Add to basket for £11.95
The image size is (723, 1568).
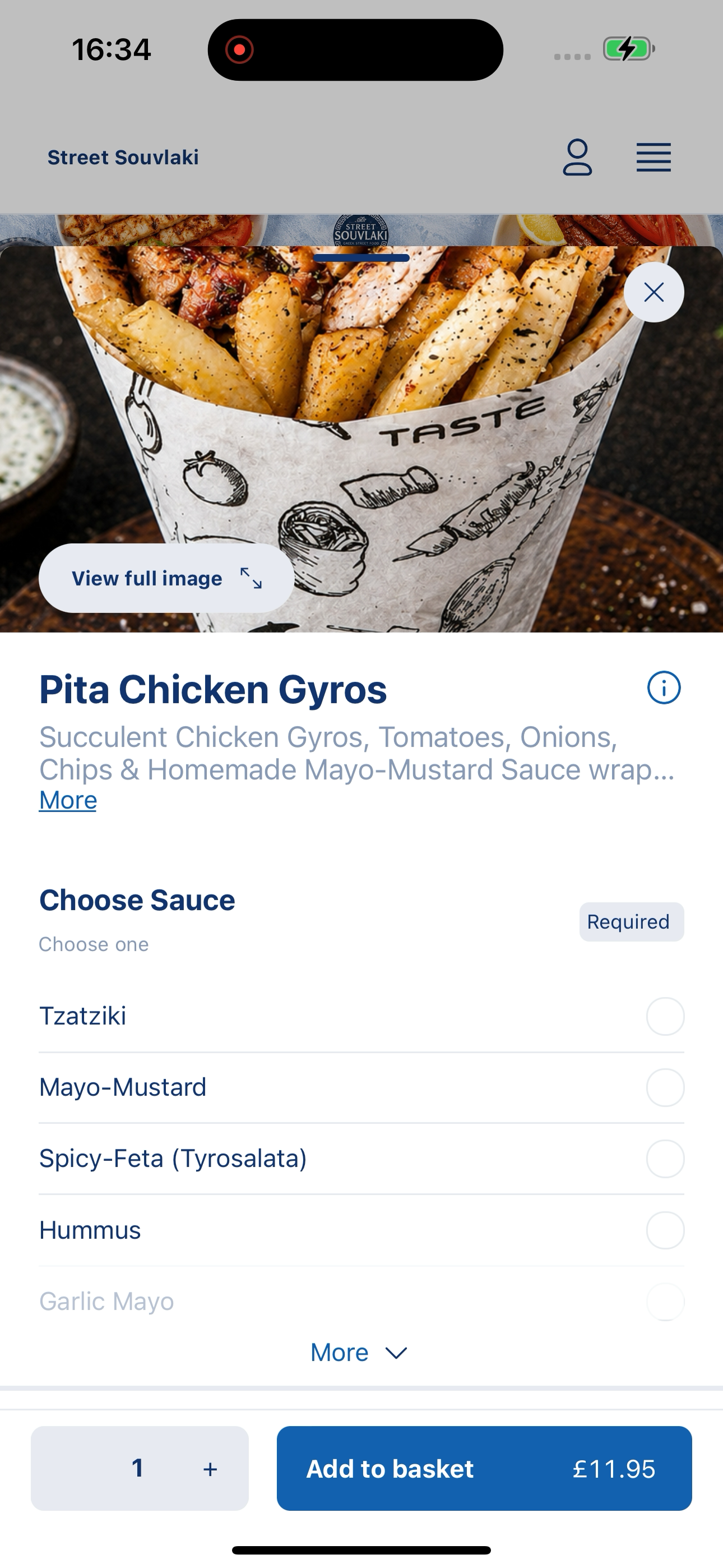coord(484,1468)
